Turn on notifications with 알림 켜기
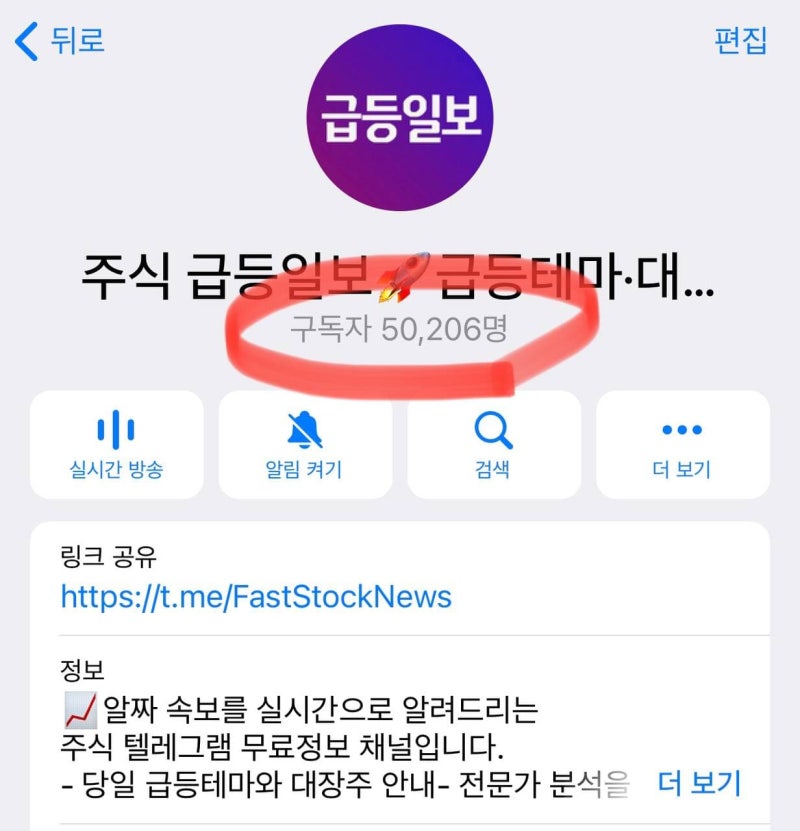This screenshot has width=800, height=831. pos(304,444)
